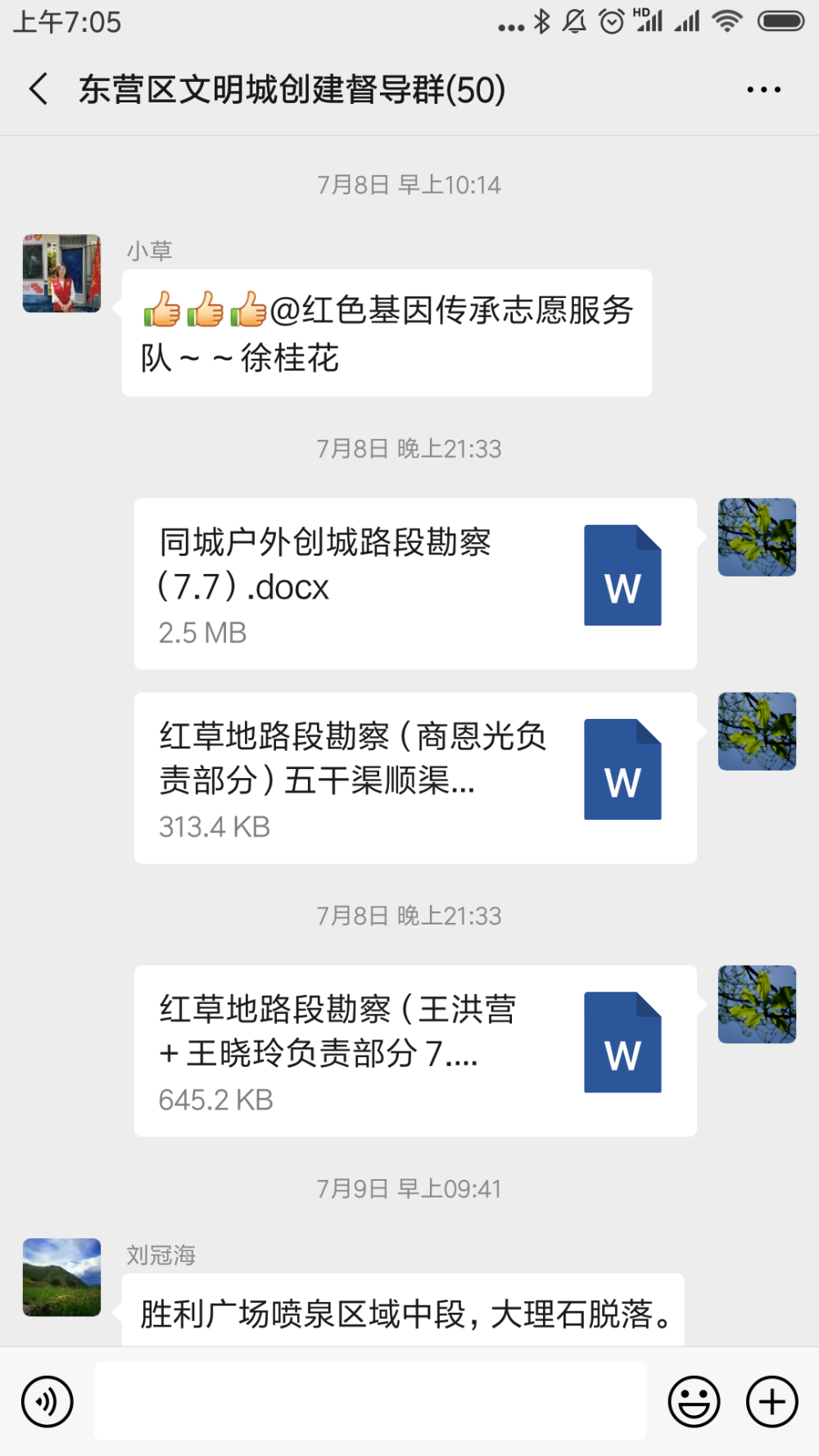This screenshot has height=1456, width=819.
Task: Go back from the group chat
Action: click(x=38, y=88)
